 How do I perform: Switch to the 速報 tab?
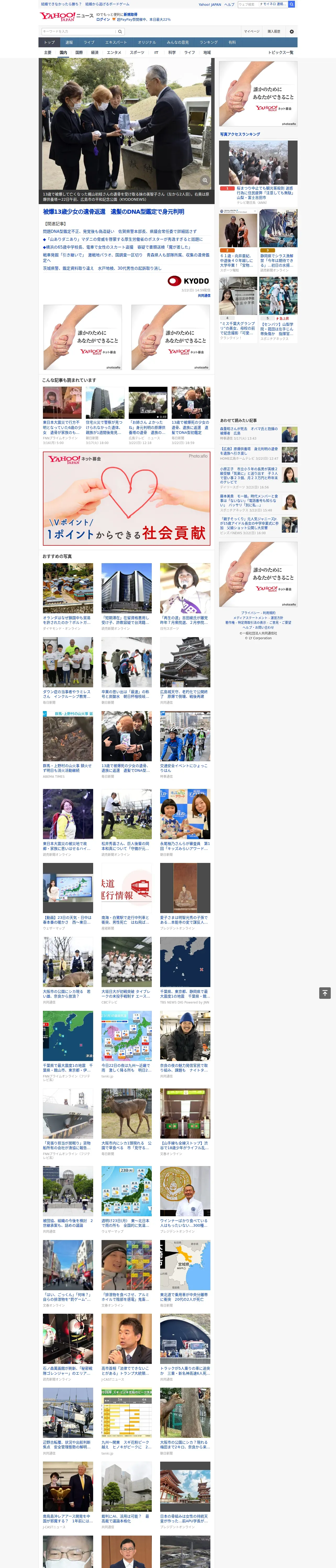click(69, 43)
